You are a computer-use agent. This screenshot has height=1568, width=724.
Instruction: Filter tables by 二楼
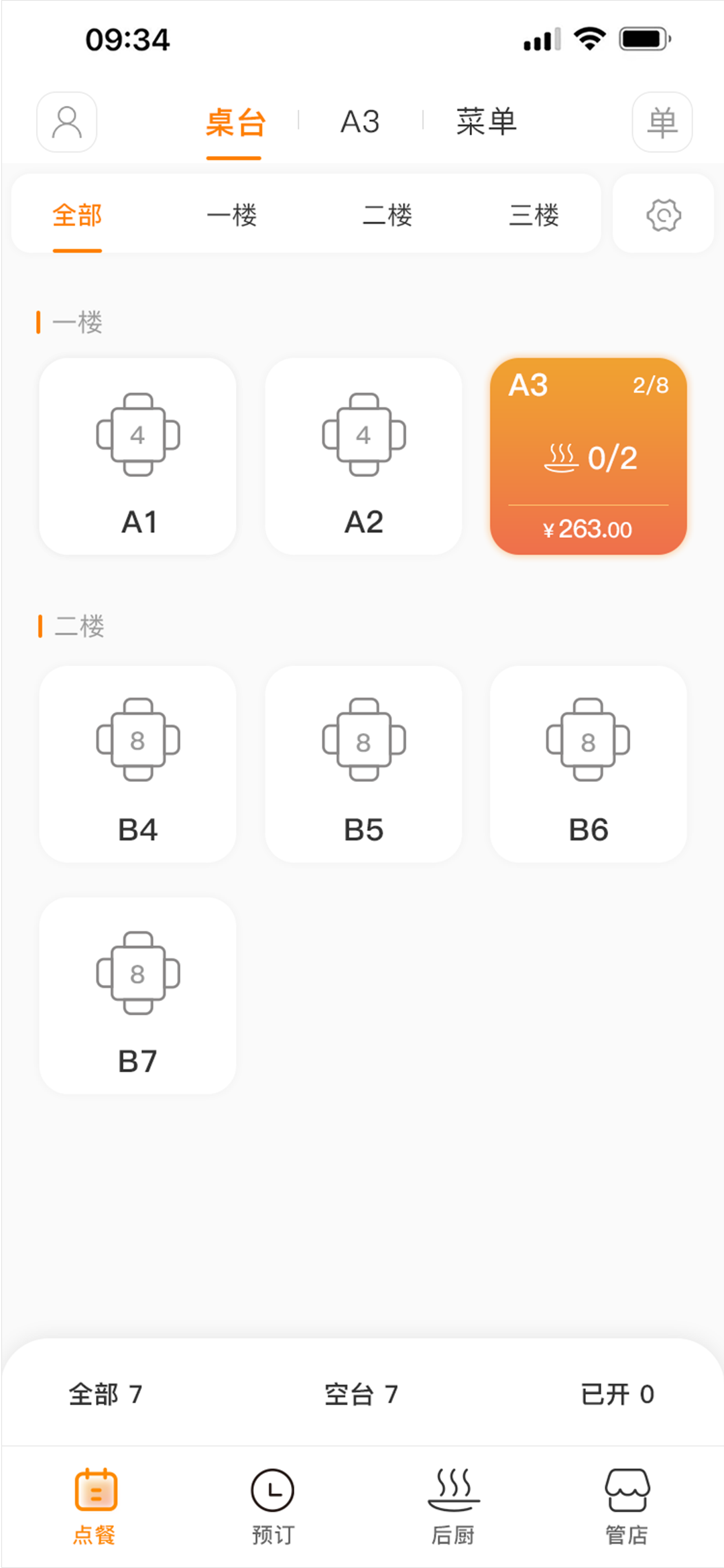click(387, 215)
